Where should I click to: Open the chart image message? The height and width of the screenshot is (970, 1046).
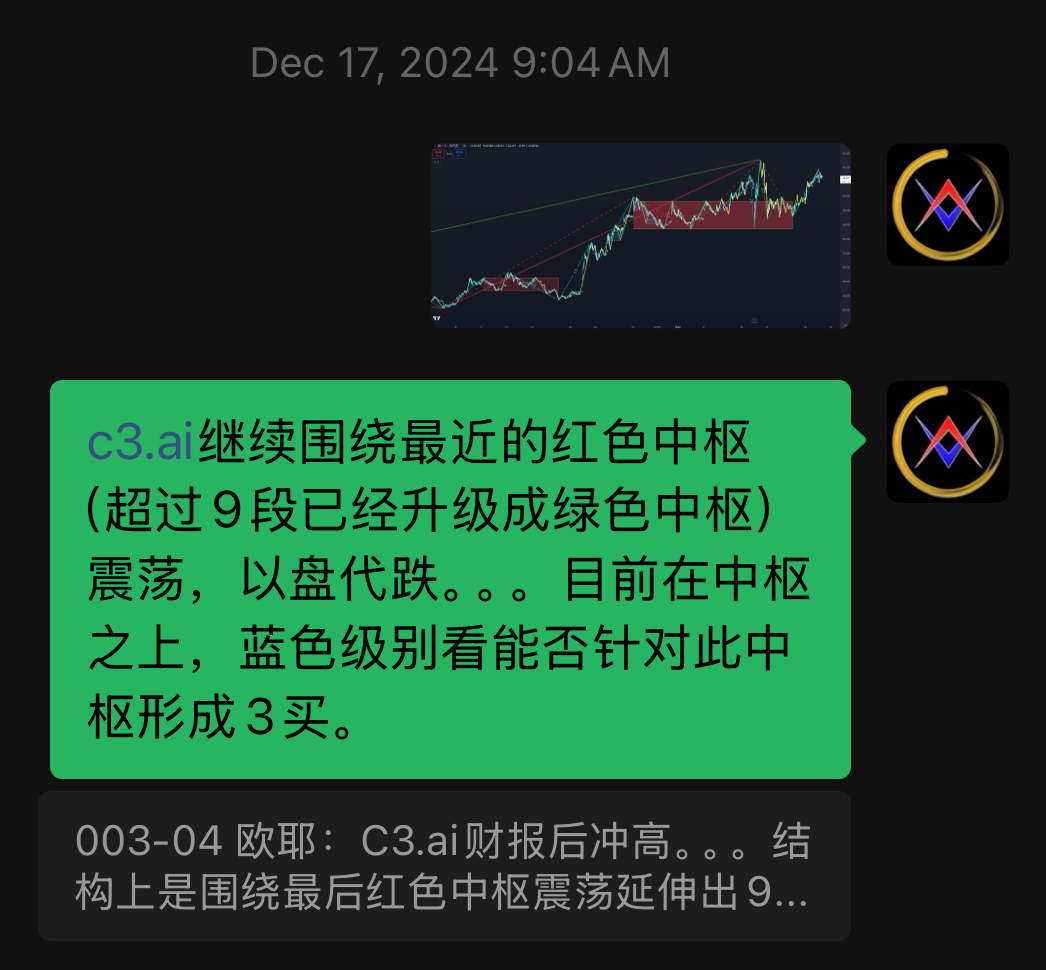[x=641, y=237]
